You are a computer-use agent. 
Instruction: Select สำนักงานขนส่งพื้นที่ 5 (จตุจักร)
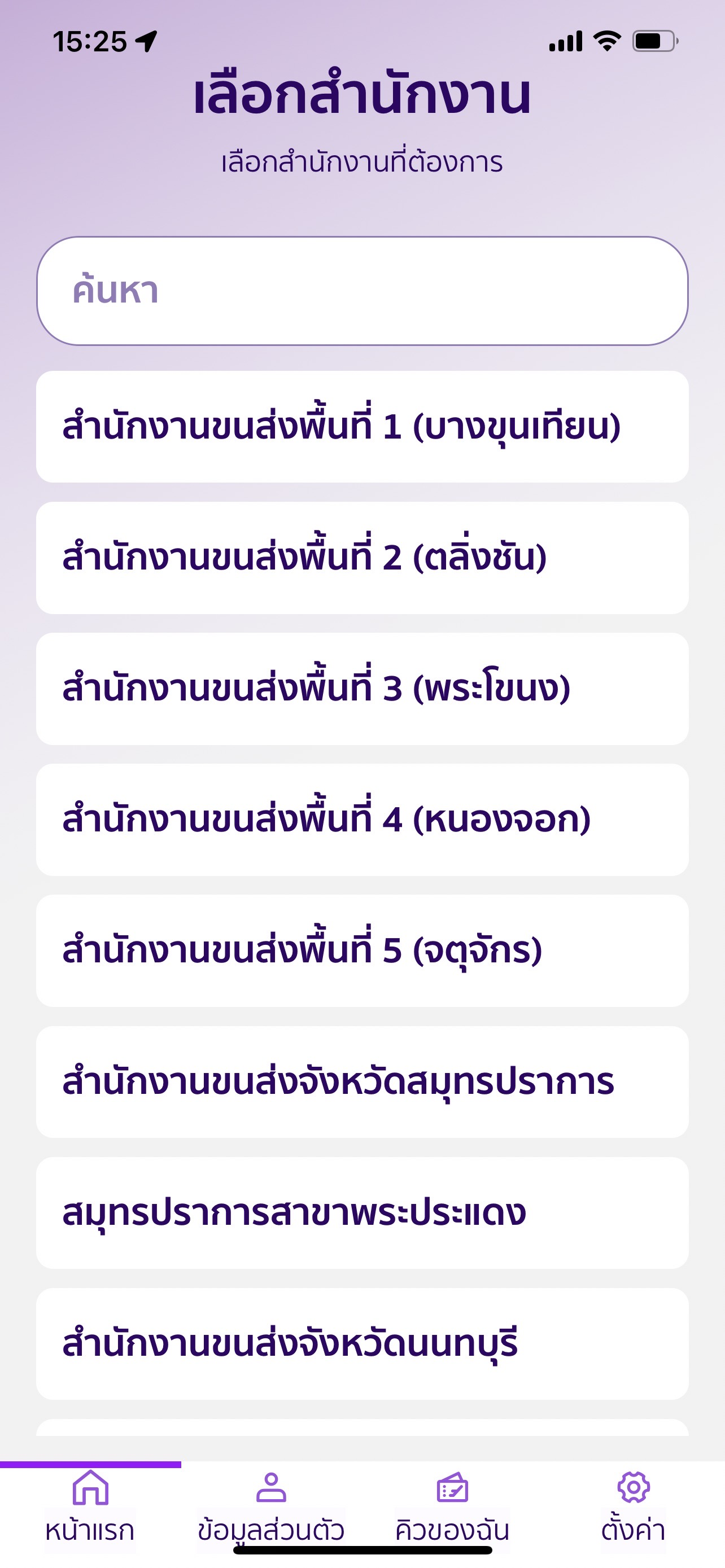tap(362, 951)
